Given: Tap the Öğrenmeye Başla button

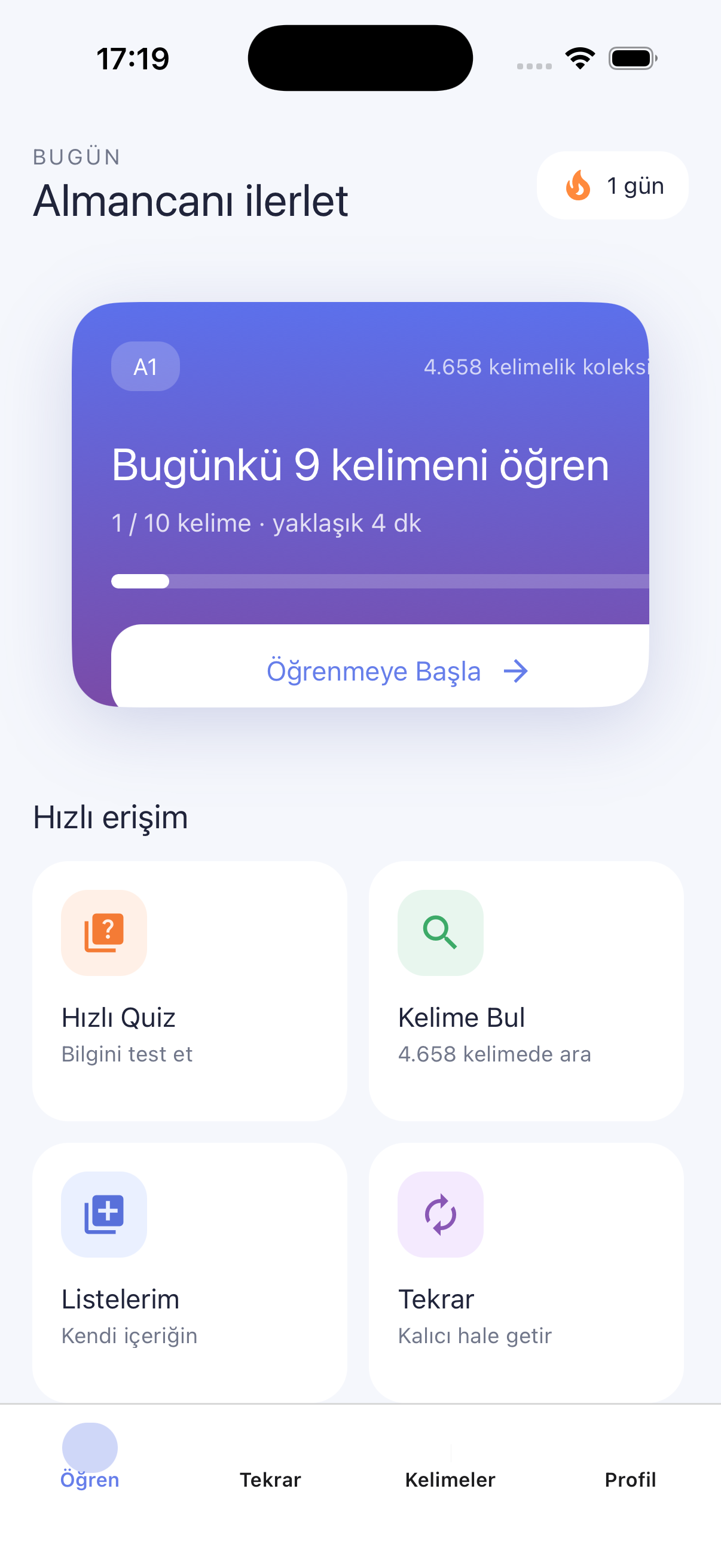Looking at the screenshot, I should pyautogui.click(x=380, y=666).
